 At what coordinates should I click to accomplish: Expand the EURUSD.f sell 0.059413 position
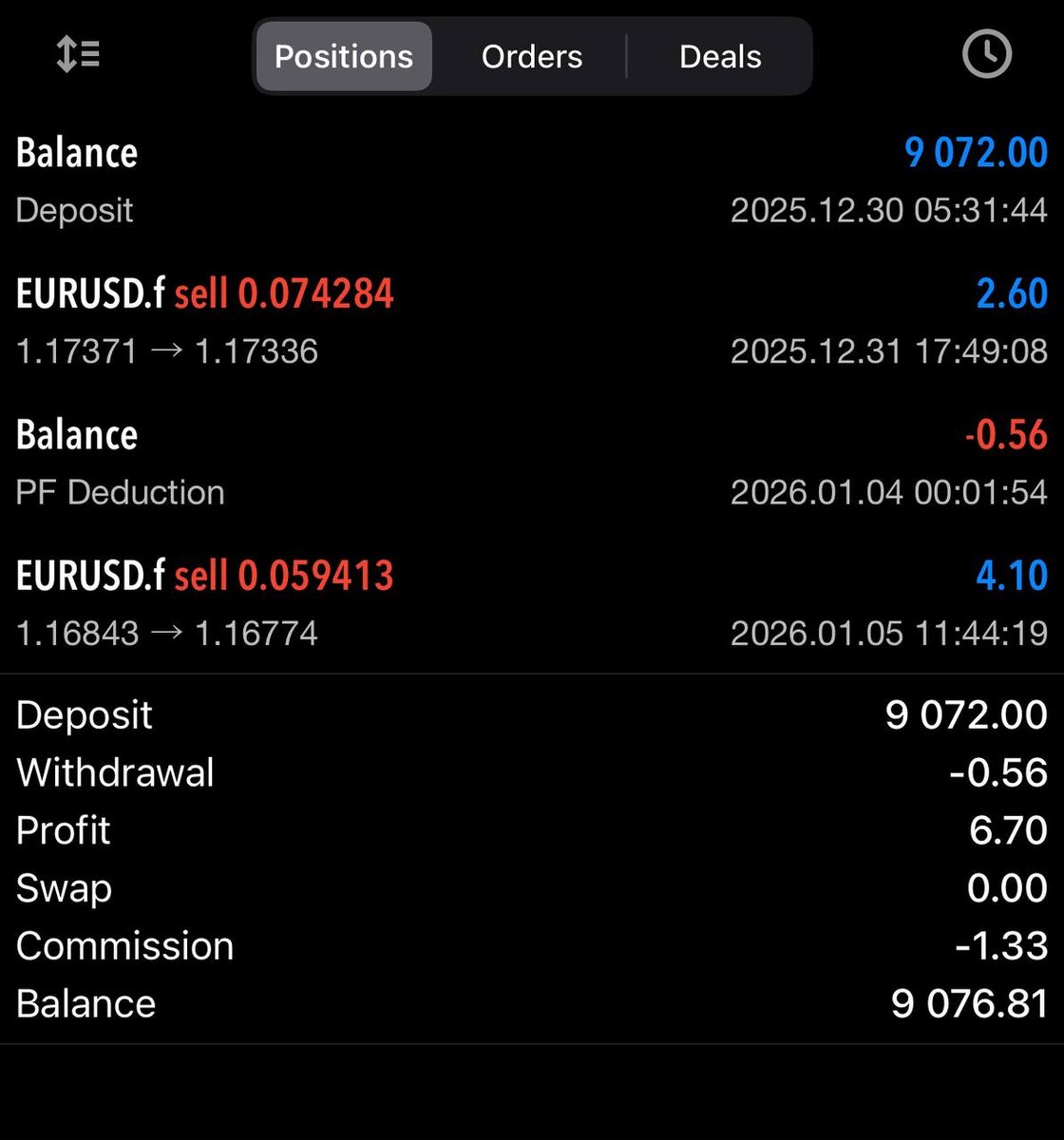tap(532, 603)
